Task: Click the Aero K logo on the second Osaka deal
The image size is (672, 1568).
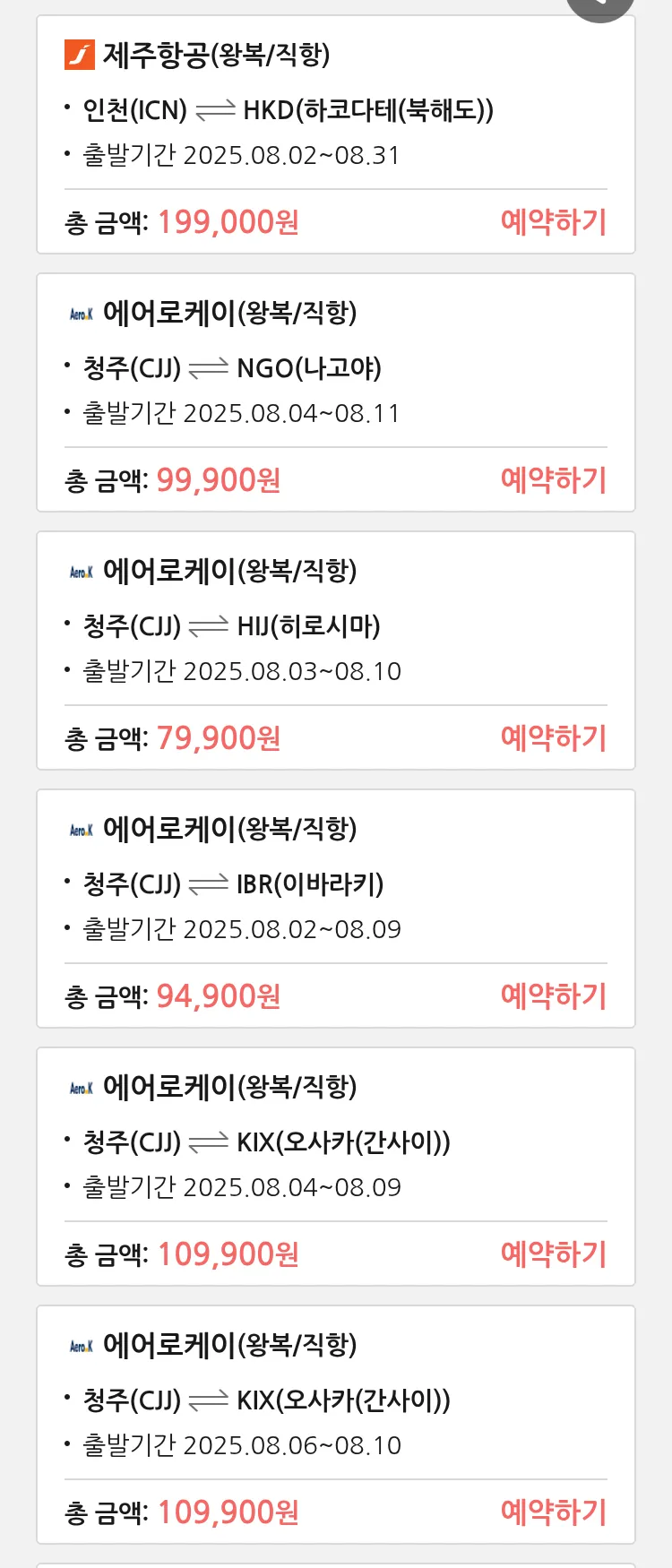Action: coord(81,1344)
